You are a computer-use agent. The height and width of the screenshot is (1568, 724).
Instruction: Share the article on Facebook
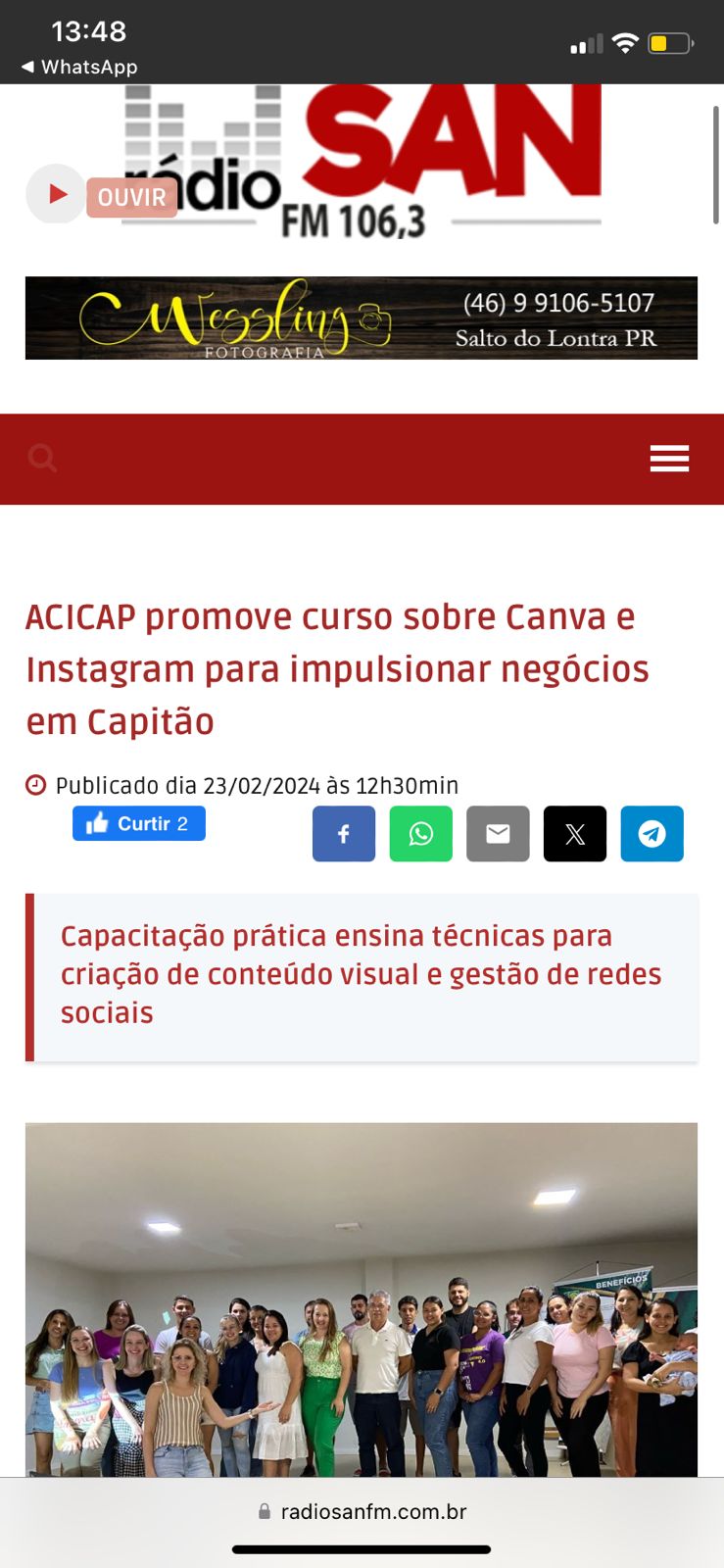point(344,834)
